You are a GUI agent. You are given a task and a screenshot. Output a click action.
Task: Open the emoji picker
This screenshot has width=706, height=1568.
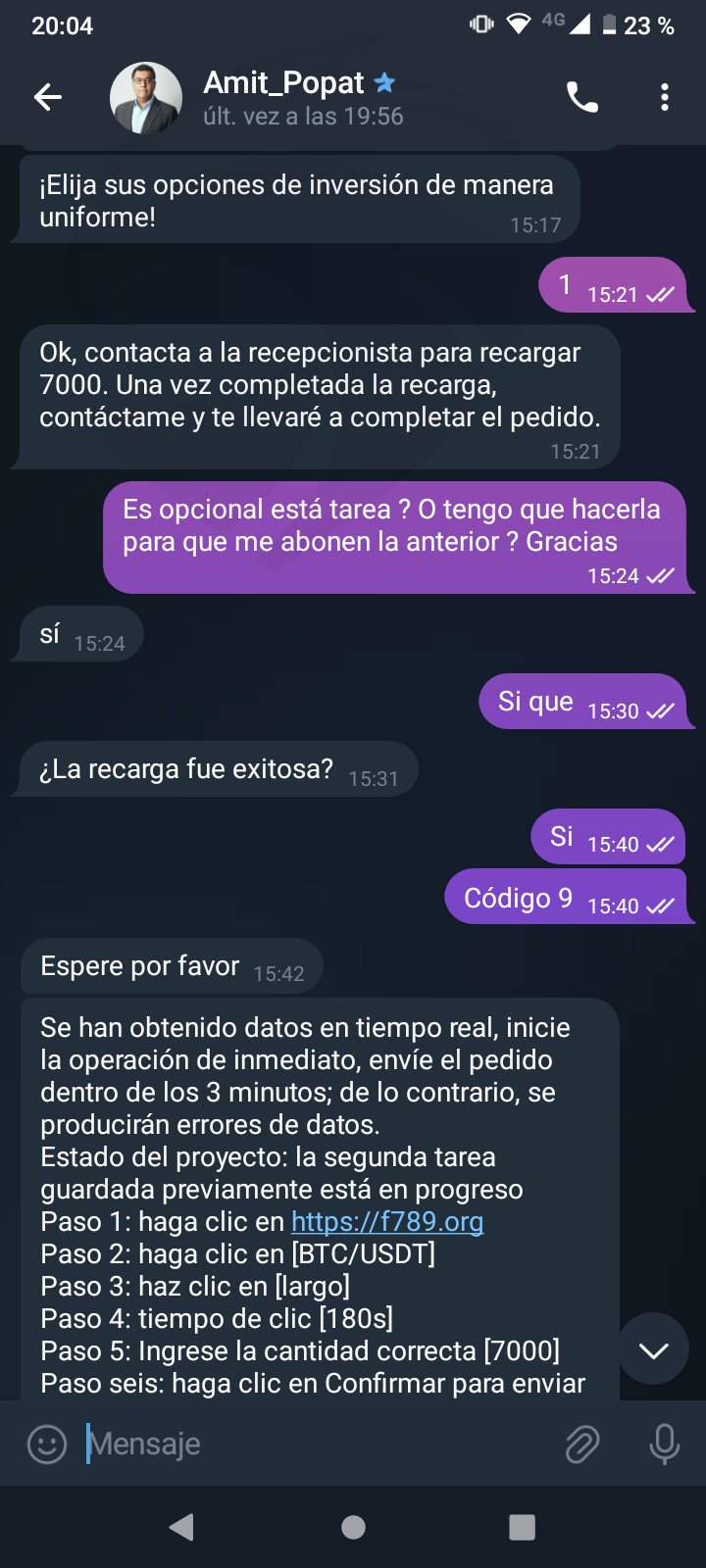46,1444
